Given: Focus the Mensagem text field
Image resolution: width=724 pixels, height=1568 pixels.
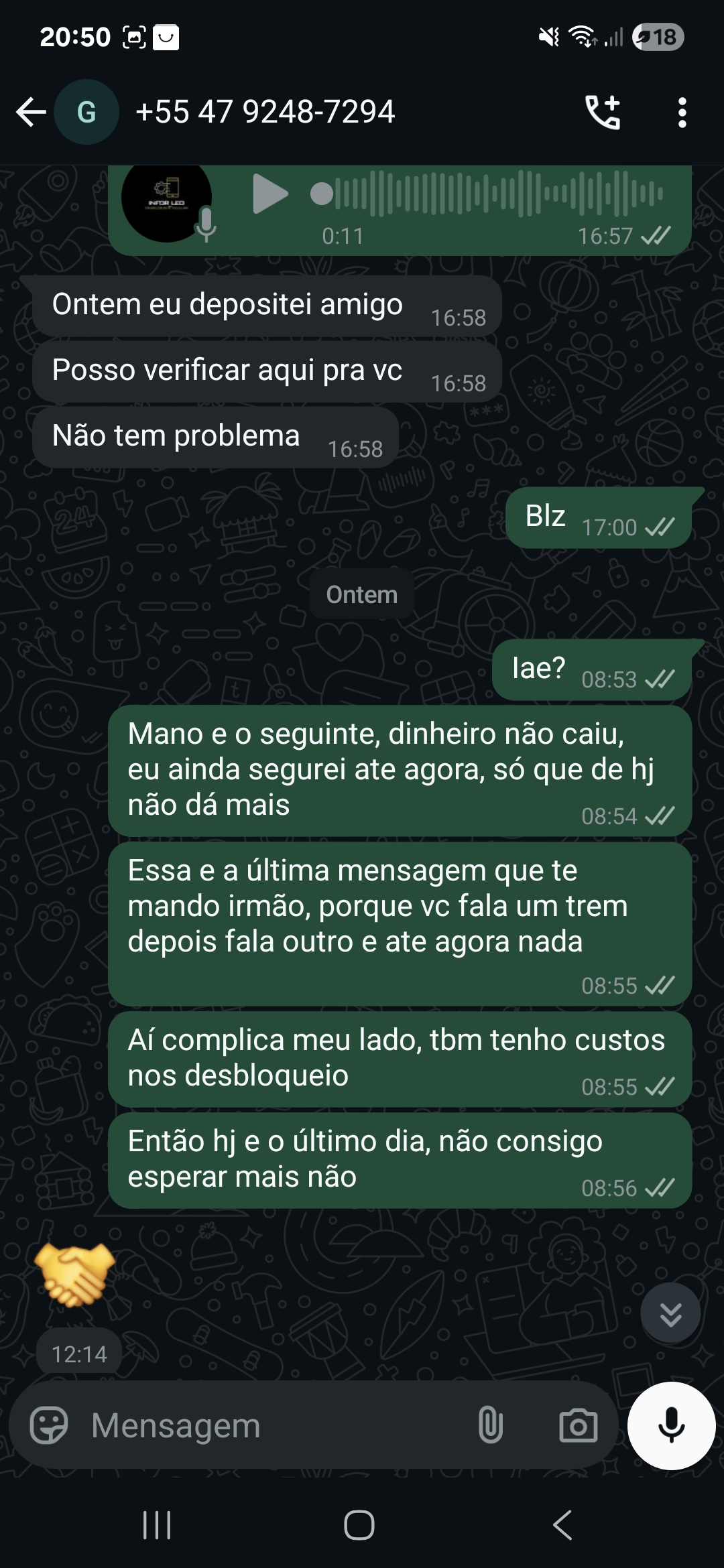Looking at the screenshot, I should click(x=268, y=1425).
